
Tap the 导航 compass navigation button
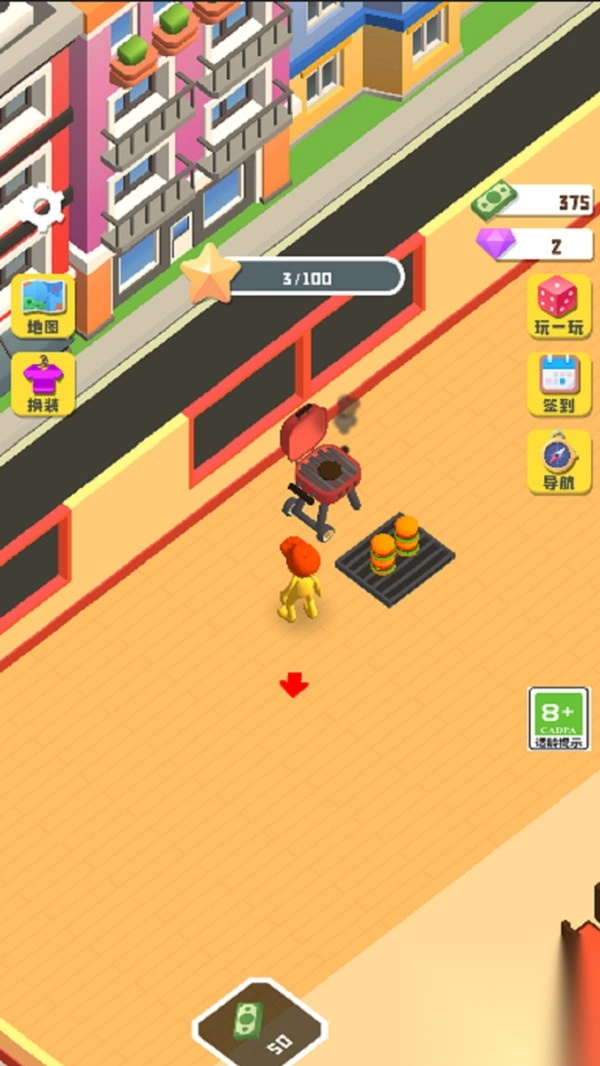pos(559,462)
